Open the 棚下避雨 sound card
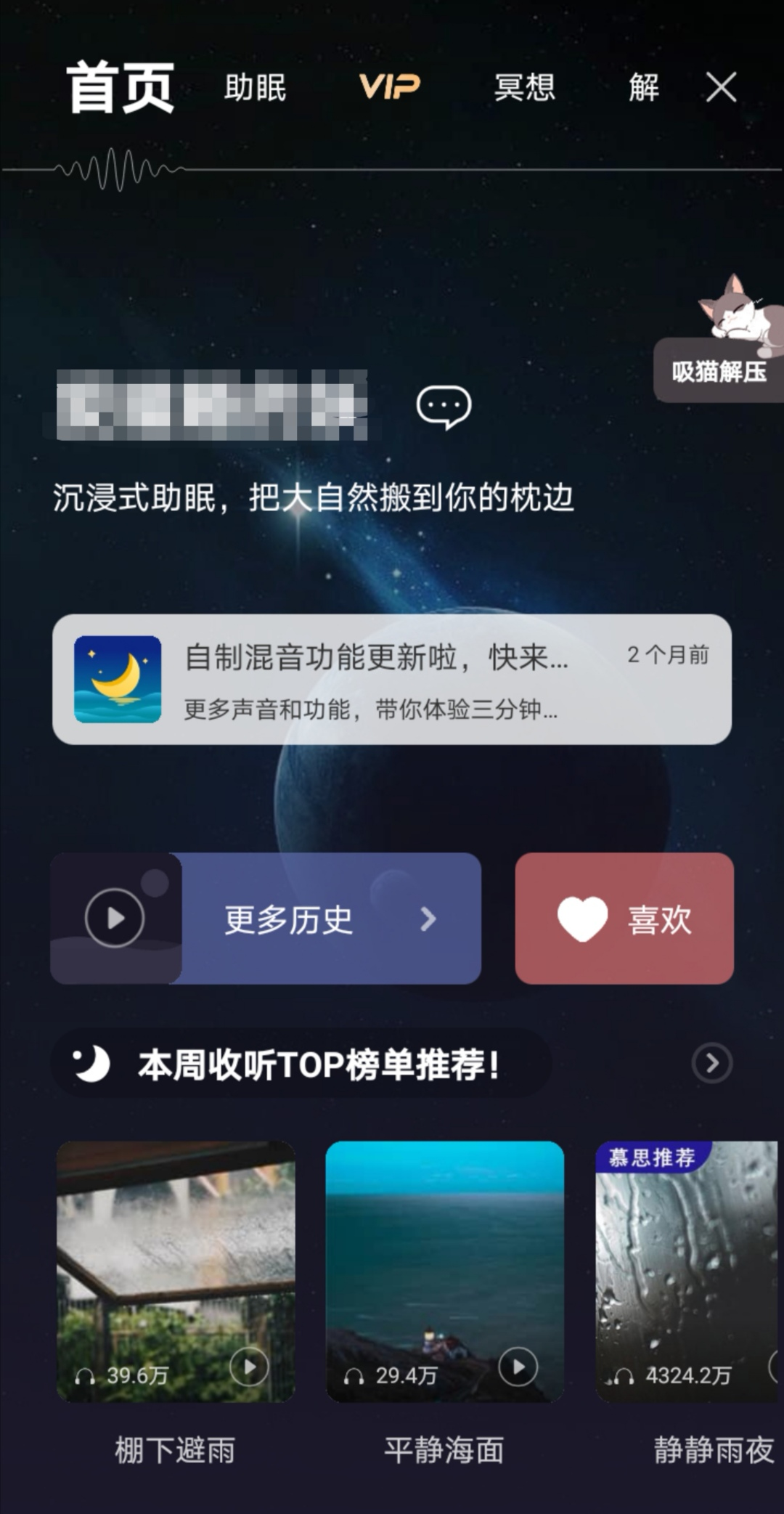Screen dimensions: 784x1514 (176, 1271)
